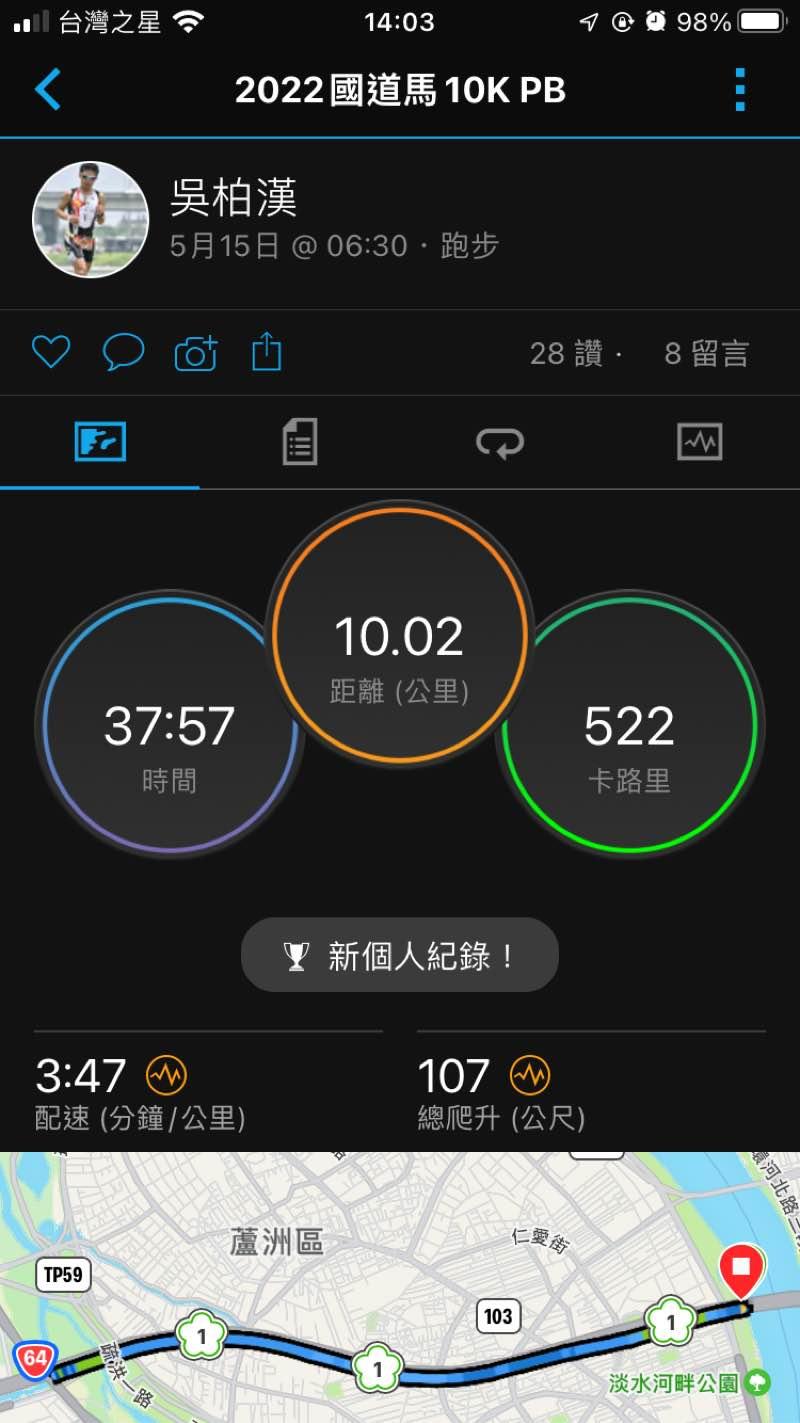The width and height of the screenshot is (800, 1423).
Task: Go back with the top-left arrow
Action: coord(47,90)
